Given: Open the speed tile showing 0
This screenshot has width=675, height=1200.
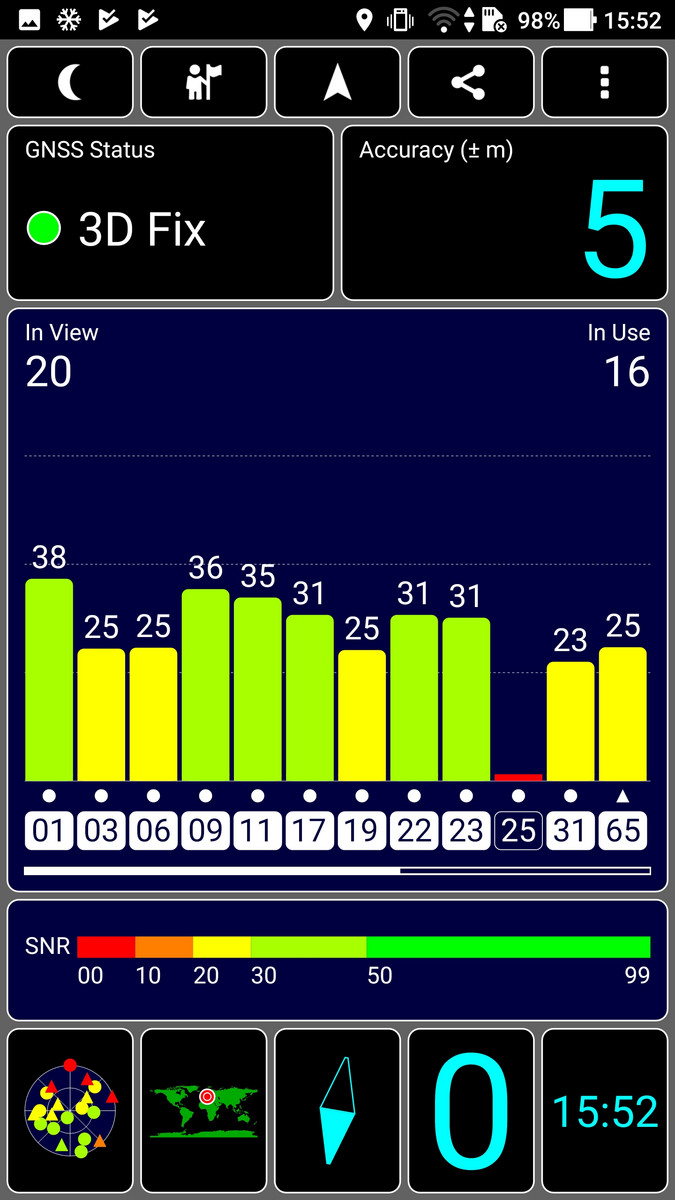Looking at the screenshot, I should [x=471, y=1111].
